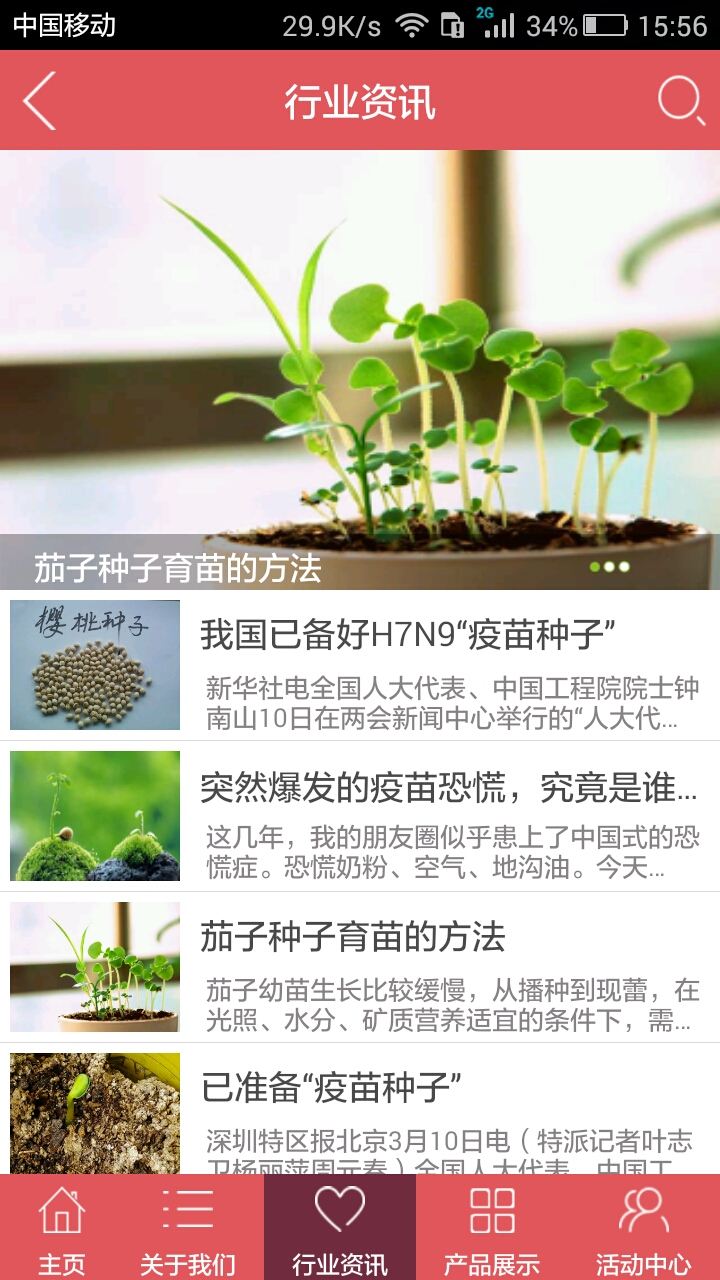Switch to the 主页 tab
Viewport: 720px width, 1280px height.
(62, 1228)
